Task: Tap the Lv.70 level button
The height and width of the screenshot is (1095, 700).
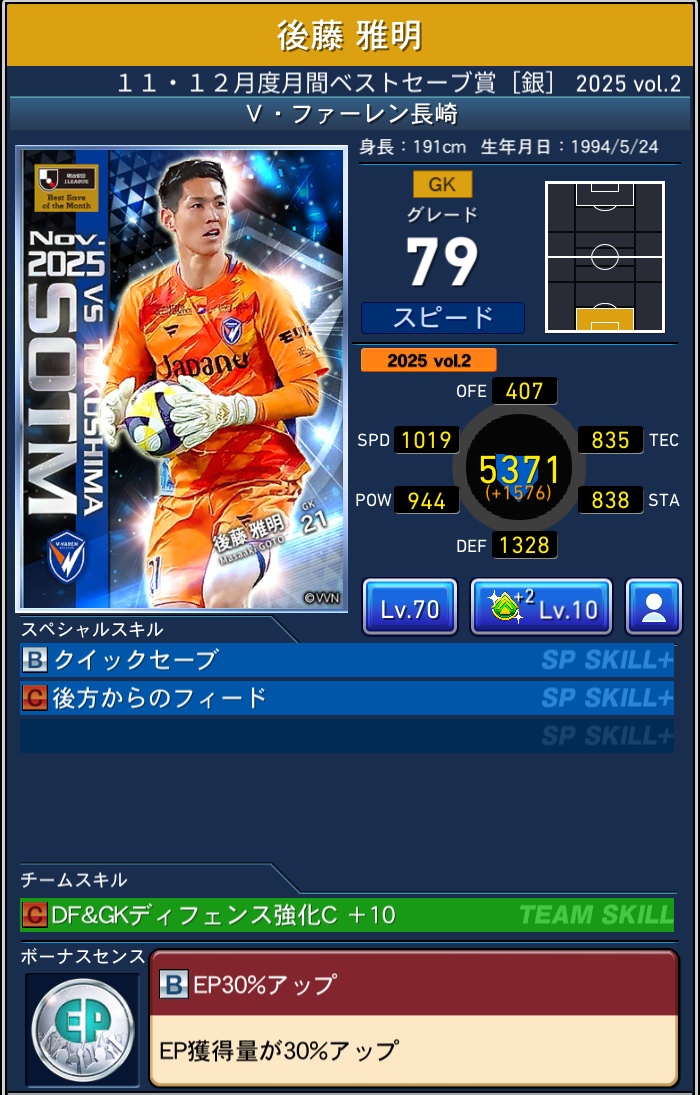Action: pyautogui.click(x=410, y=607)
